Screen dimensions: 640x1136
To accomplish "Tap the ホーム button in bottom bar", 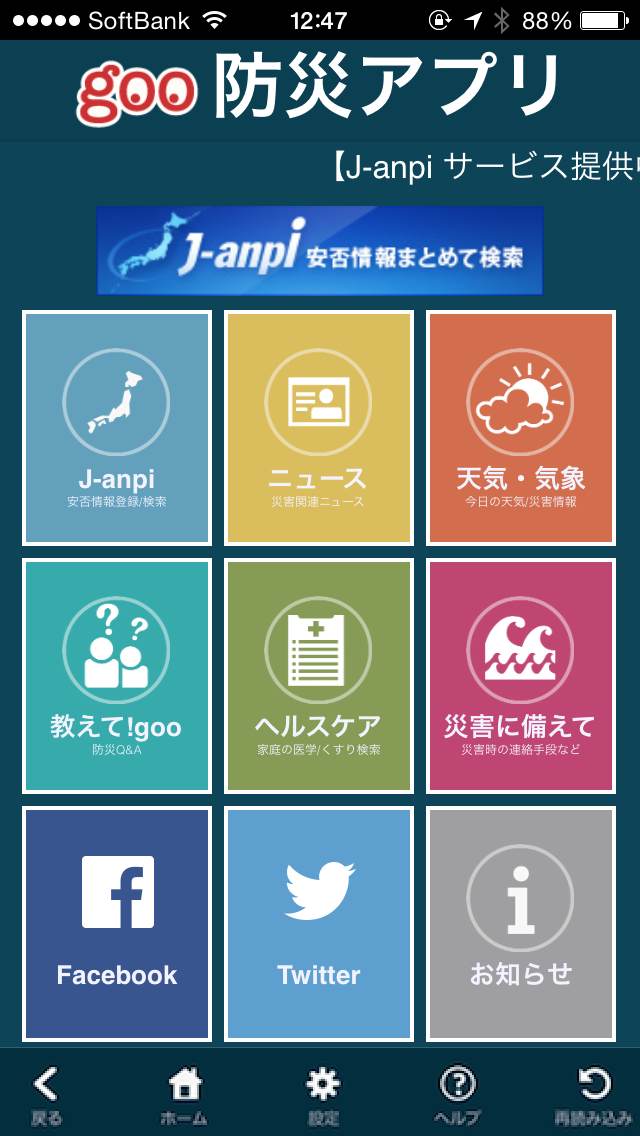I will point(184,1095).
